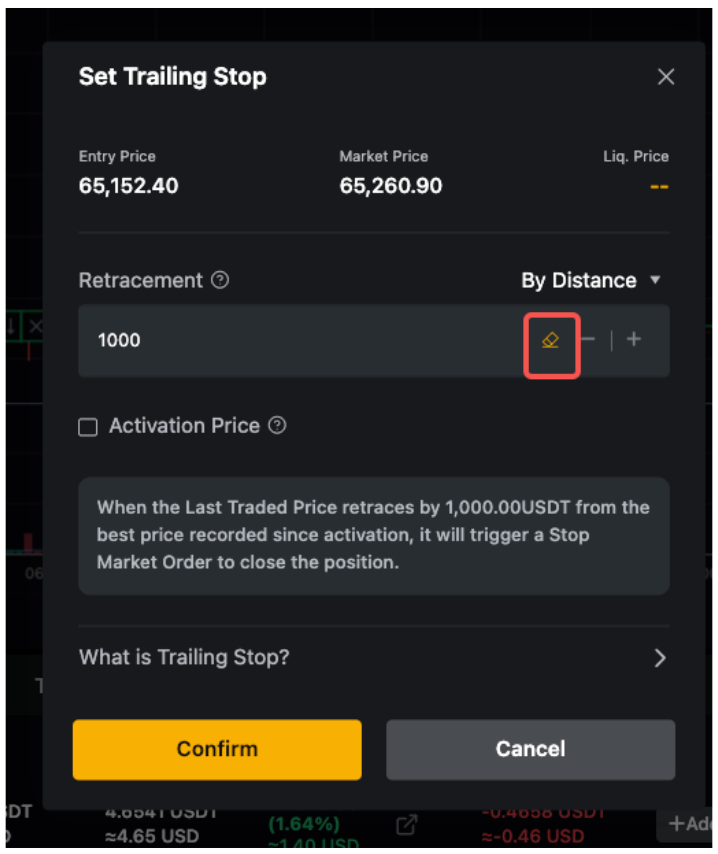Viewport: 718px width, 854px height.
Task: Decrease the retracement value with minus
Action: point(589,340)
